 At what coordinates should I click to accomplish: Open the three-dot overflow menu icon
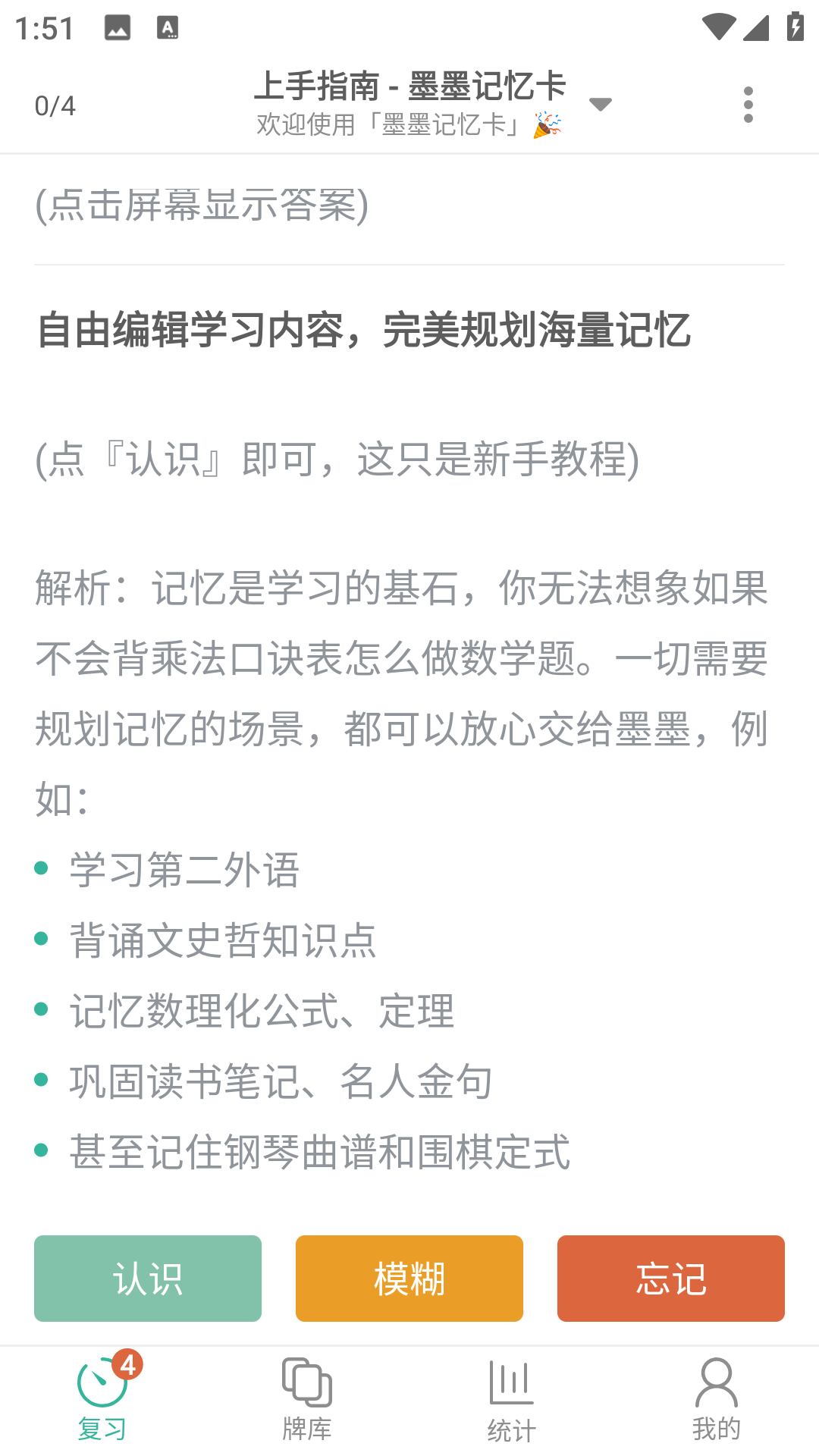(x=748, y=102)
